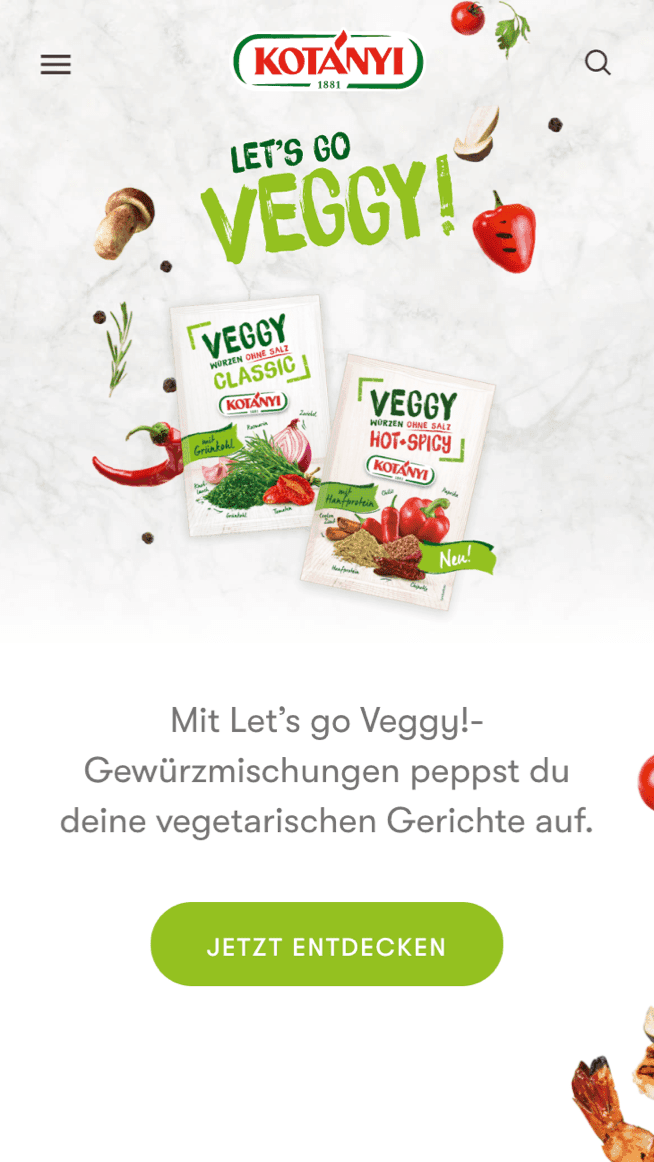Go to Kotányi home via header logo

328,62
